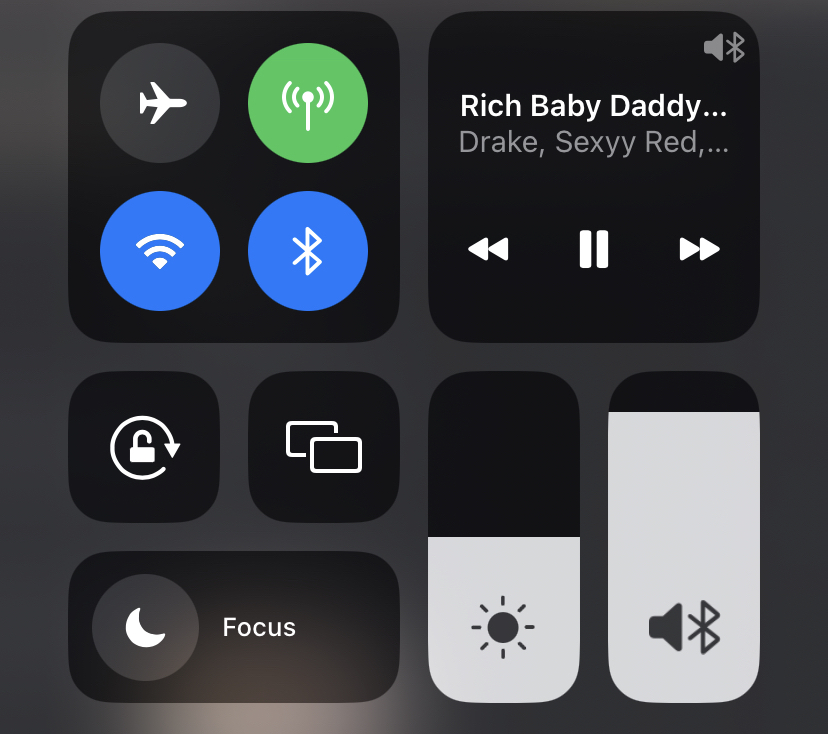Enable Airplane Mode
The image size is (828, 734).
[160, 103]
